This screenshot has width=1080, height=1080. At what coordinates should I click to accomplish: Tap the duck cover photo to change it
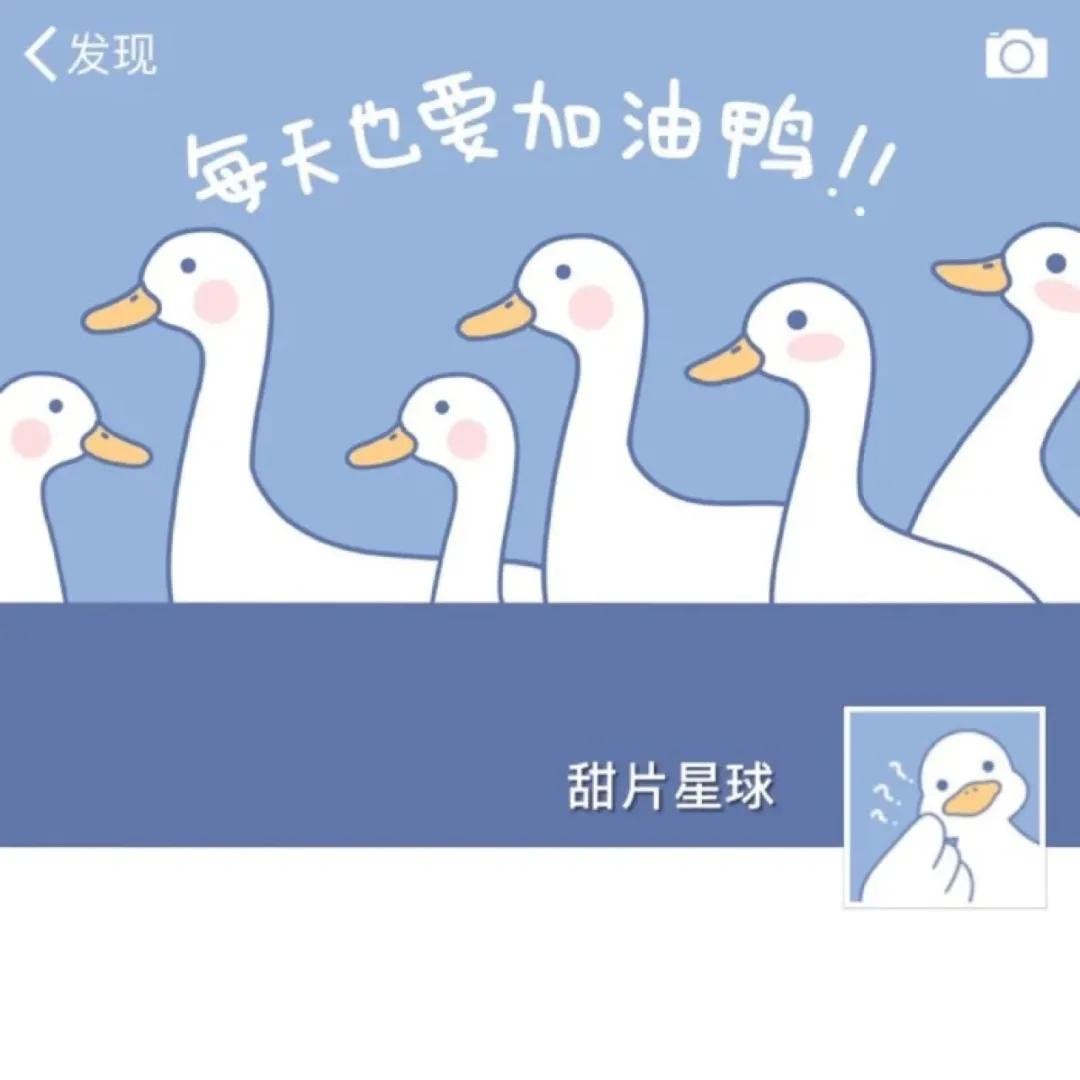click(x=540, y=400)
